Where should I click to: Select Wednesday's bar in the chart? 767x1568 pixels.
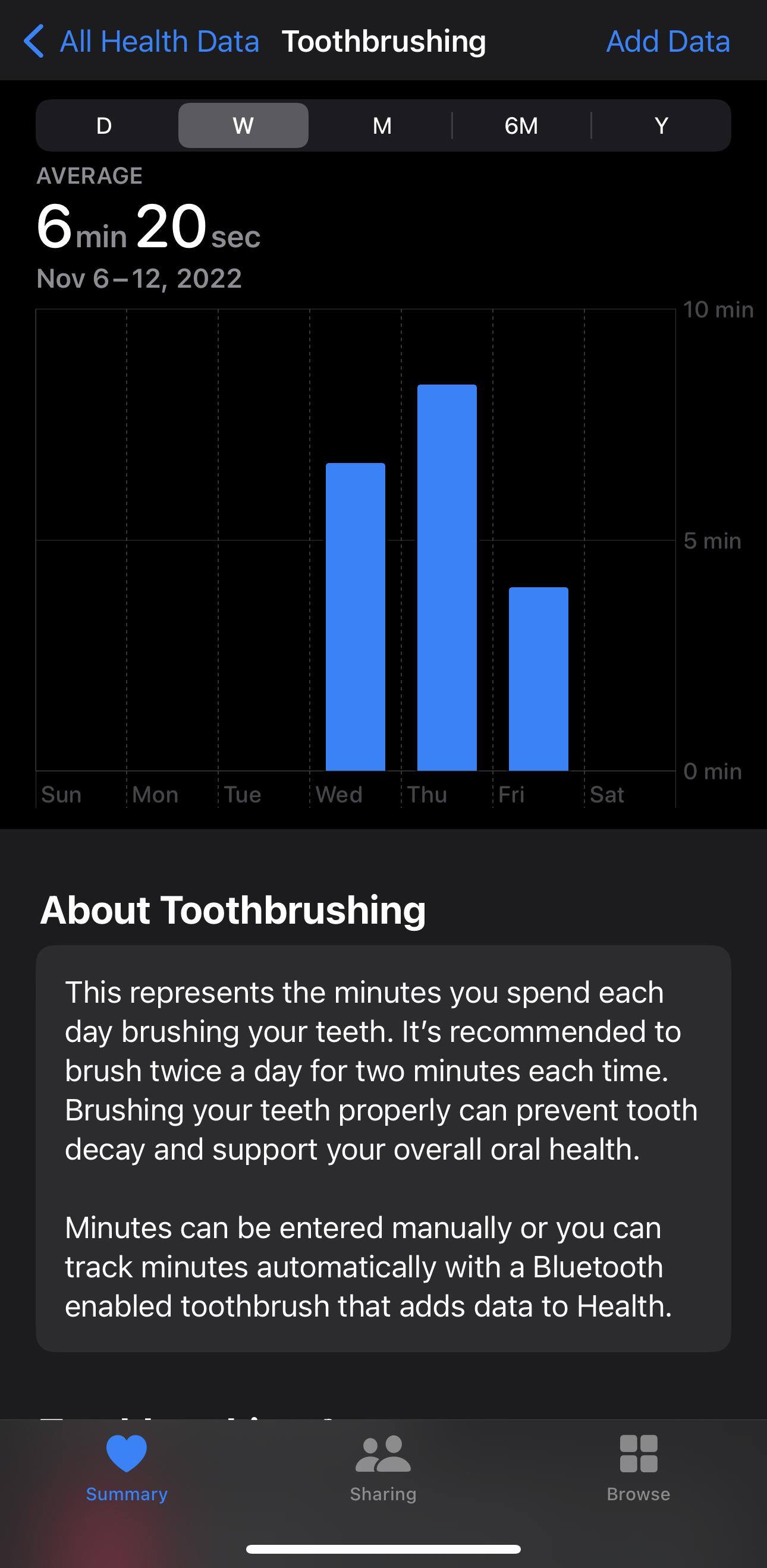(x=356, y=616)
